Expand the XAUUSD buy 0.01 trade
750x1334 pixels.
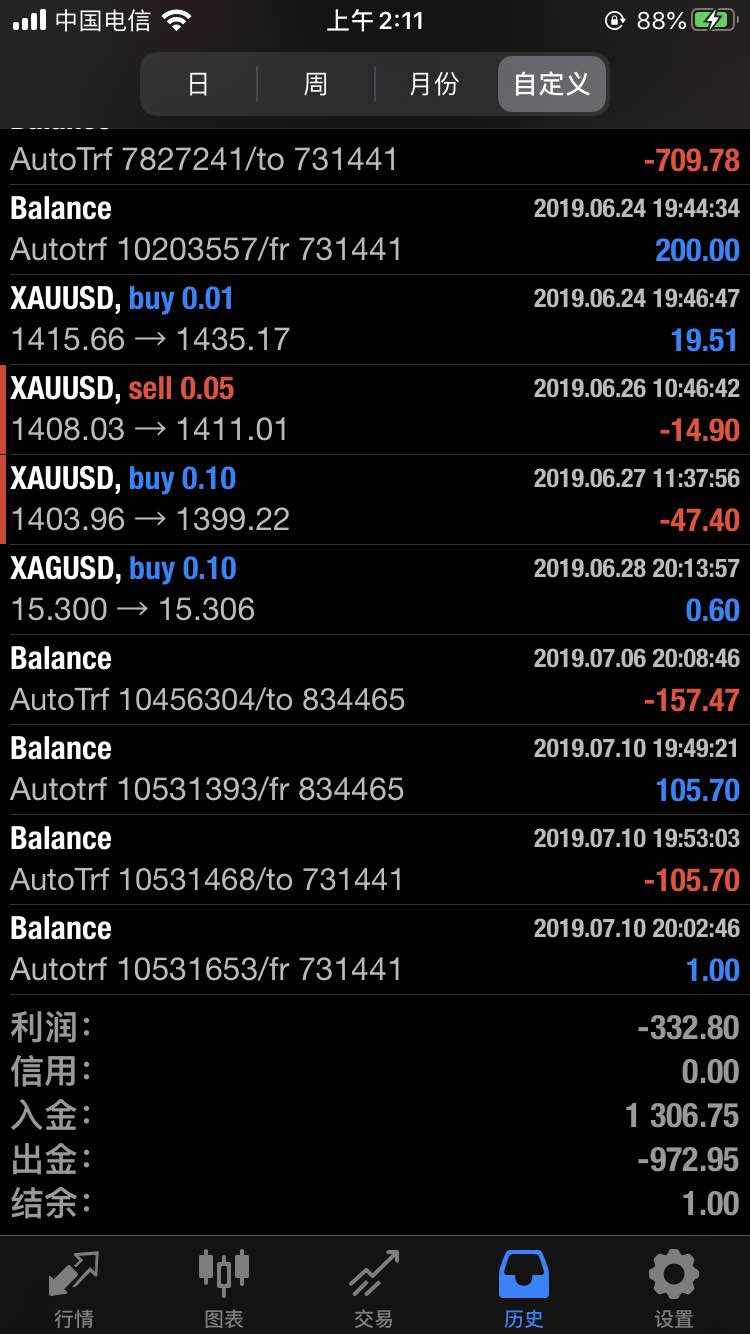[x=375, y=319]
